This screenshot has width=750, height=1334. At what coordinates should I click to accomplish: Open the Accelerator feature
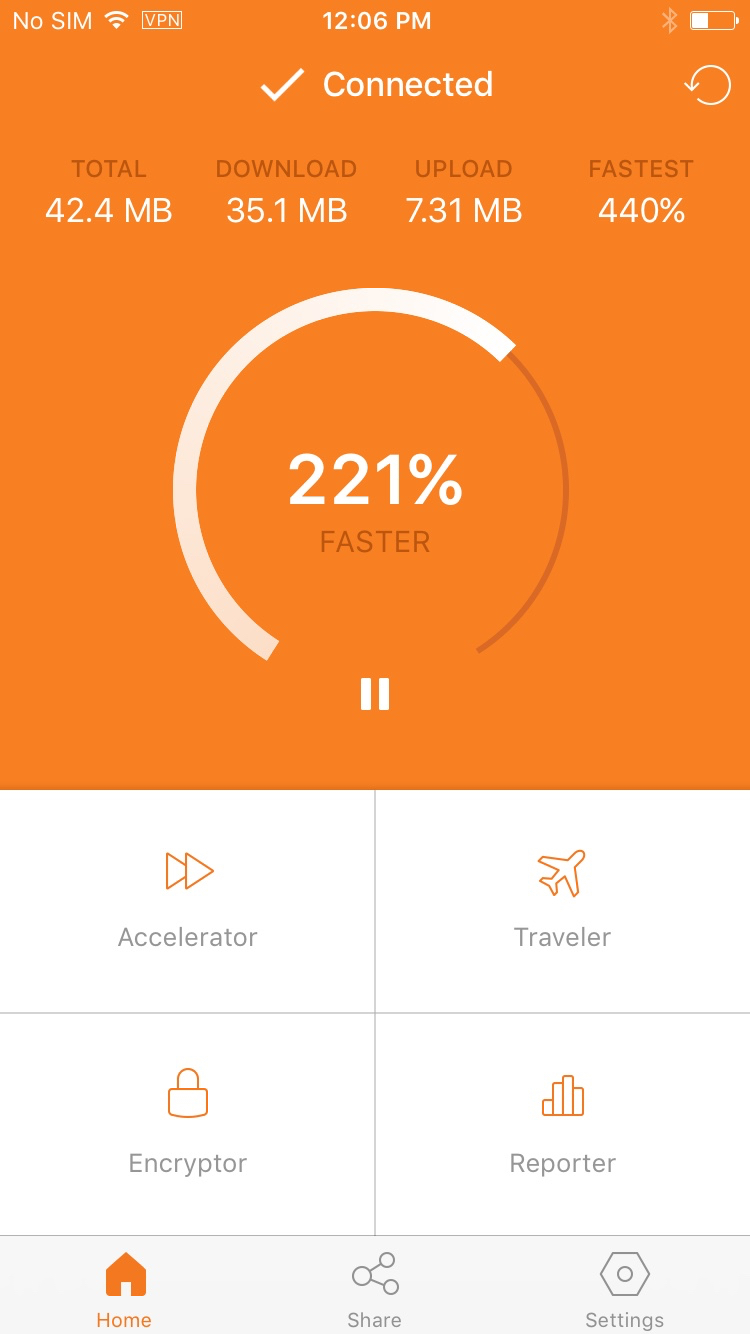(x=187, y=901)
